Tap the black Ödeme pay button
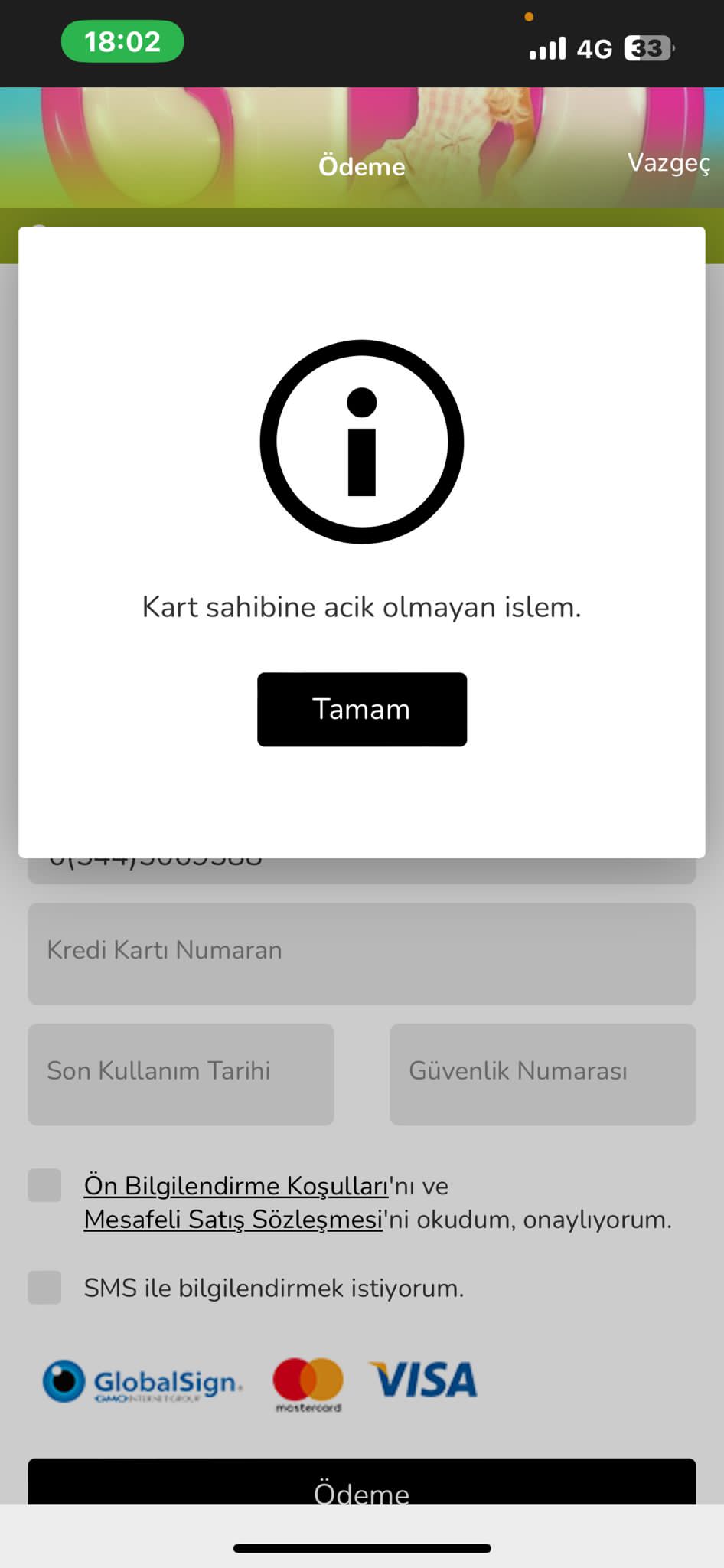The height and width of the screenshot is (1568, 724). (361, 1485)
